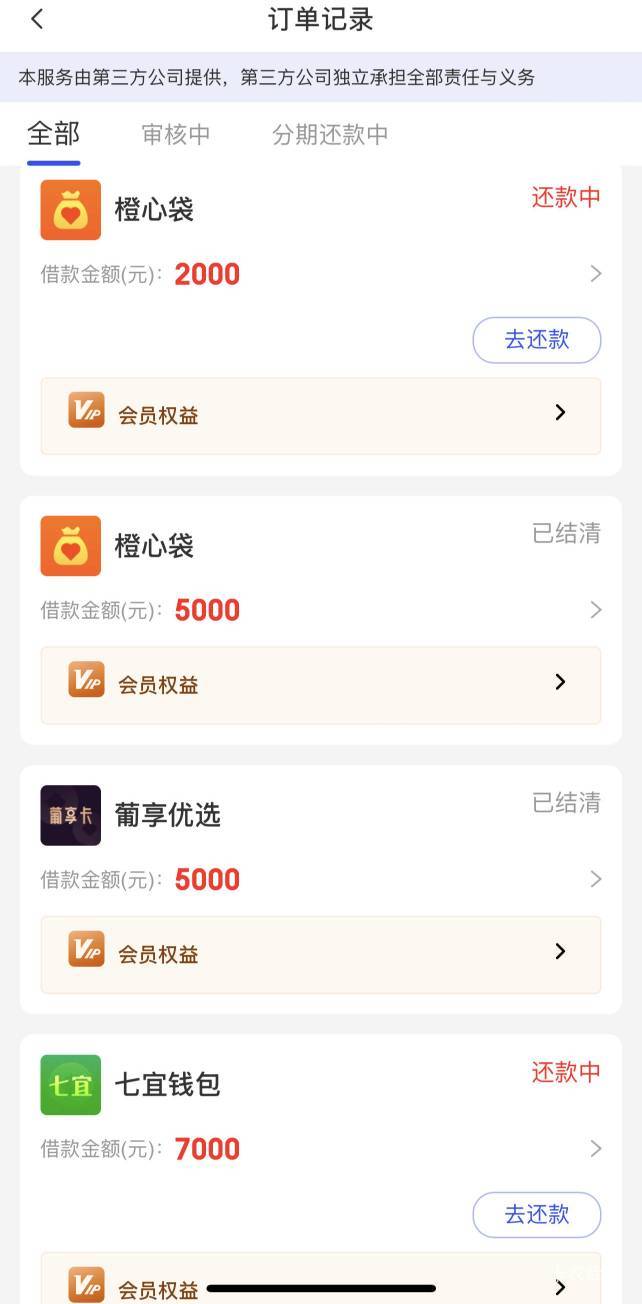Go back from order records

[x=37, y=19]
